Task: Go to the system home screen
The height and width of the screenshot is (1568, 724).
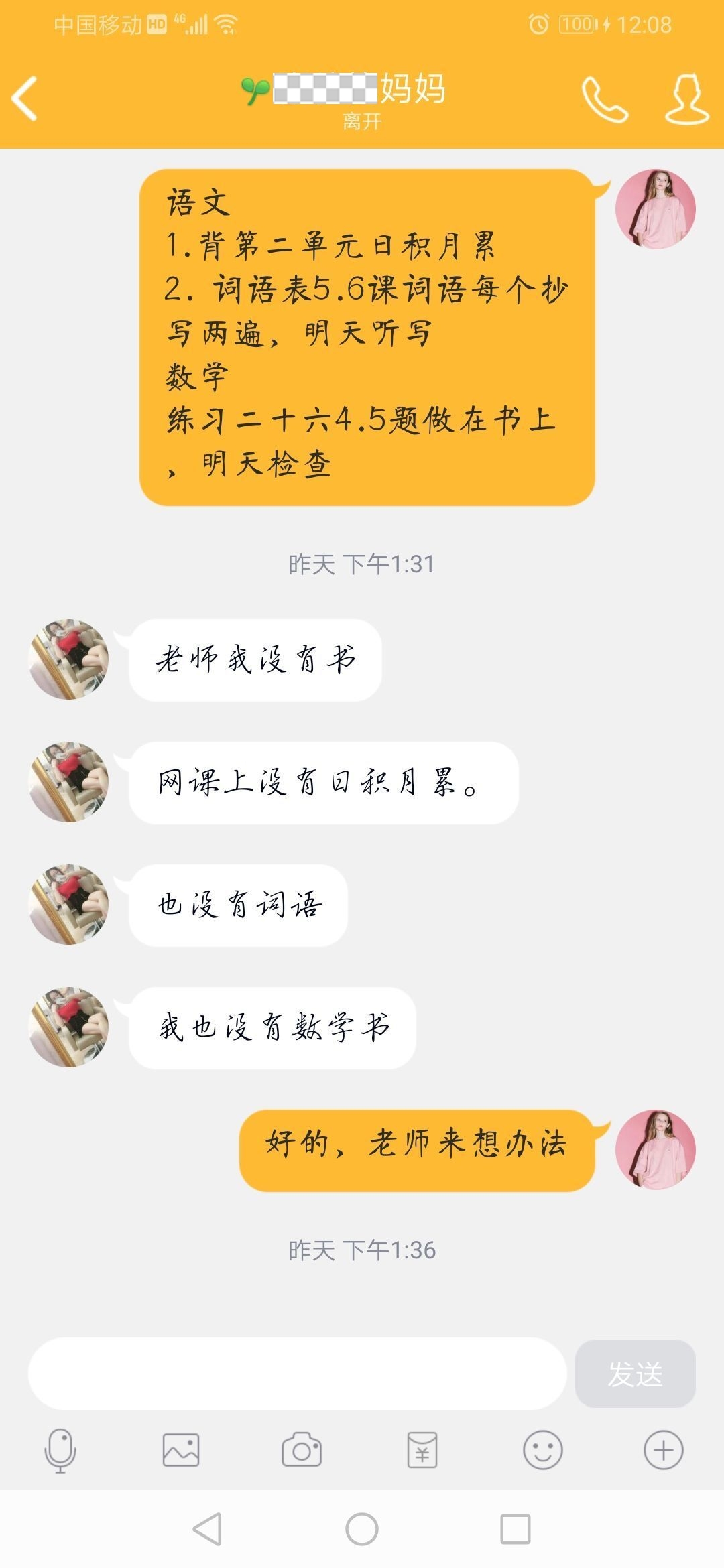Action: (x=362, y=1529)
